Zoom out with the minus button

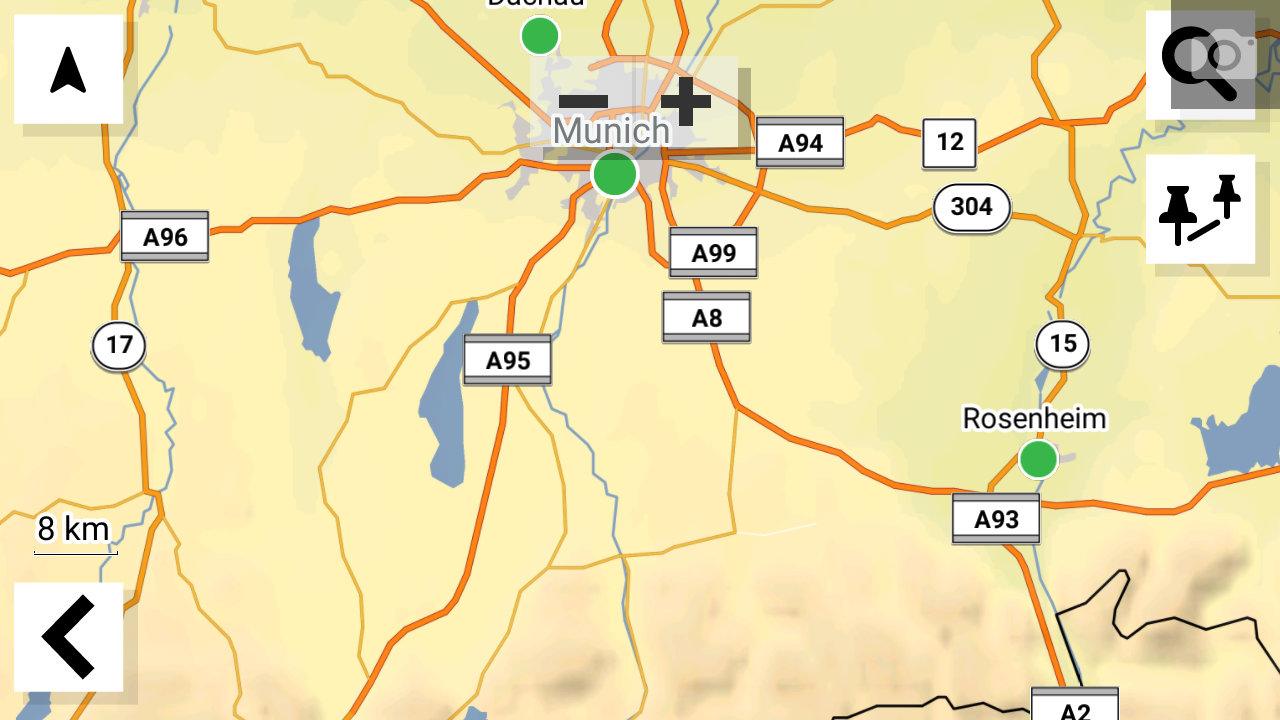click(583, 101)
